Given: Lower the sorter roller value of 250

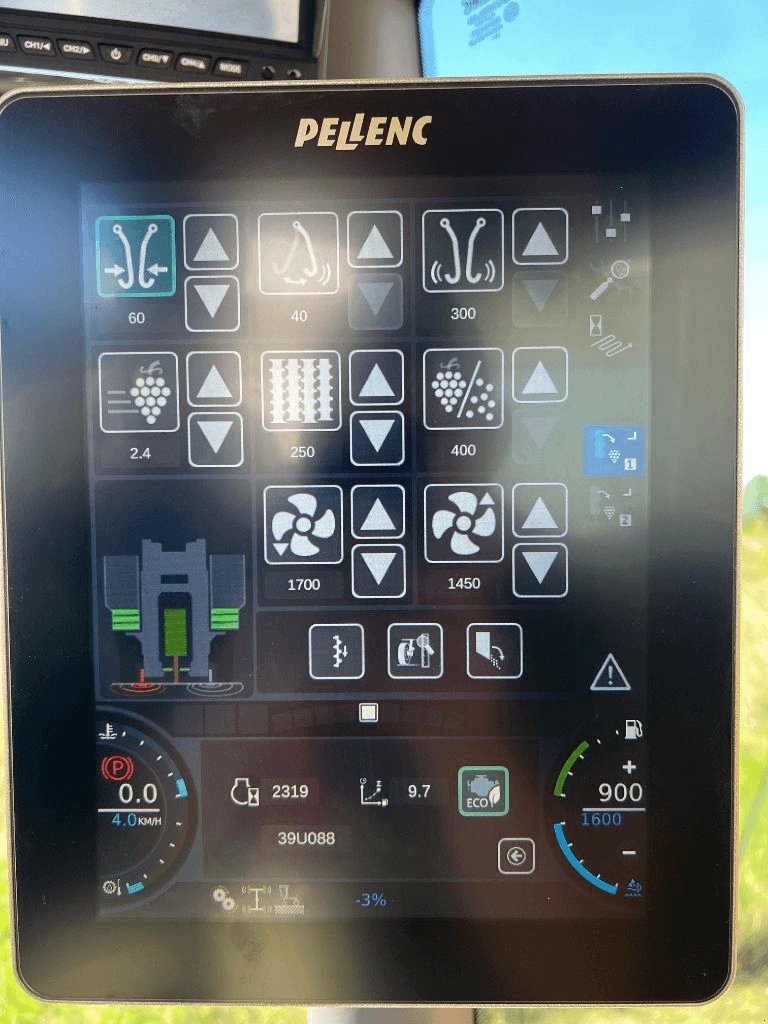Looking at the screenshot, I should point(377,436).
